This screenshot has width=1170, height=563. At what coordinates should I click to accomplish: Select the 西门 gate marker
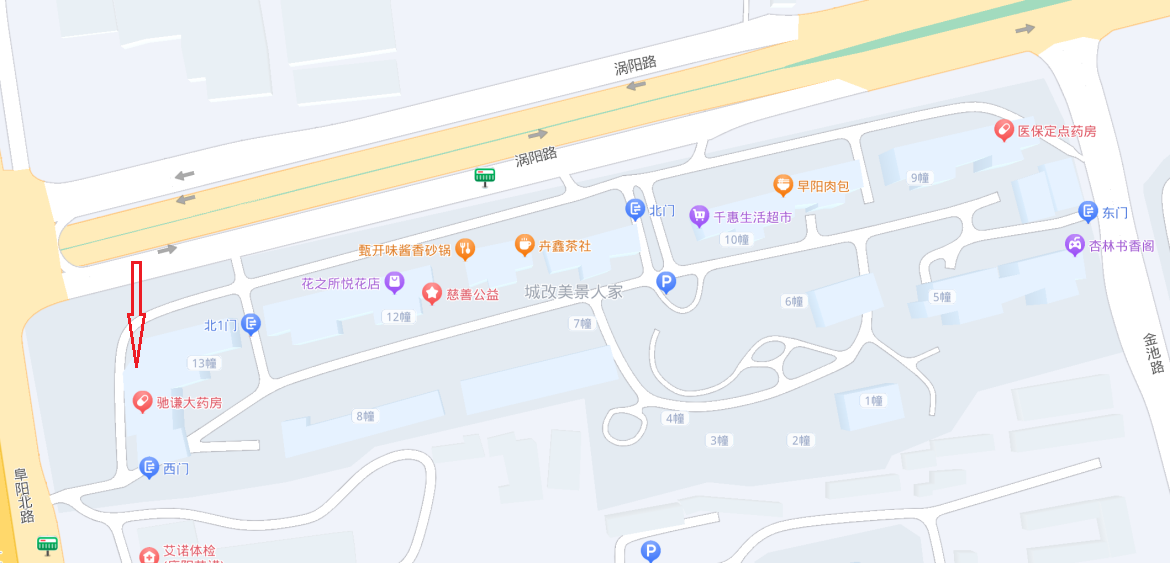point(149,467)
